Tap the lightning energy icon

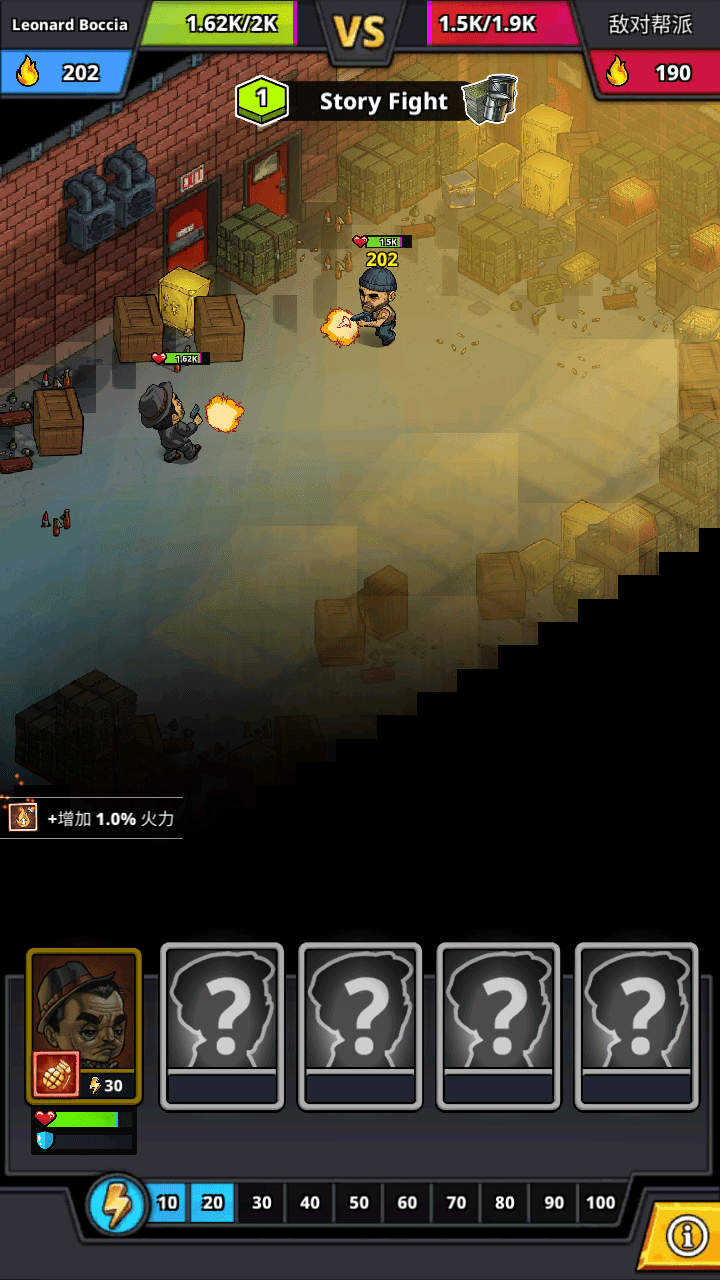(x=117, y=1206)
